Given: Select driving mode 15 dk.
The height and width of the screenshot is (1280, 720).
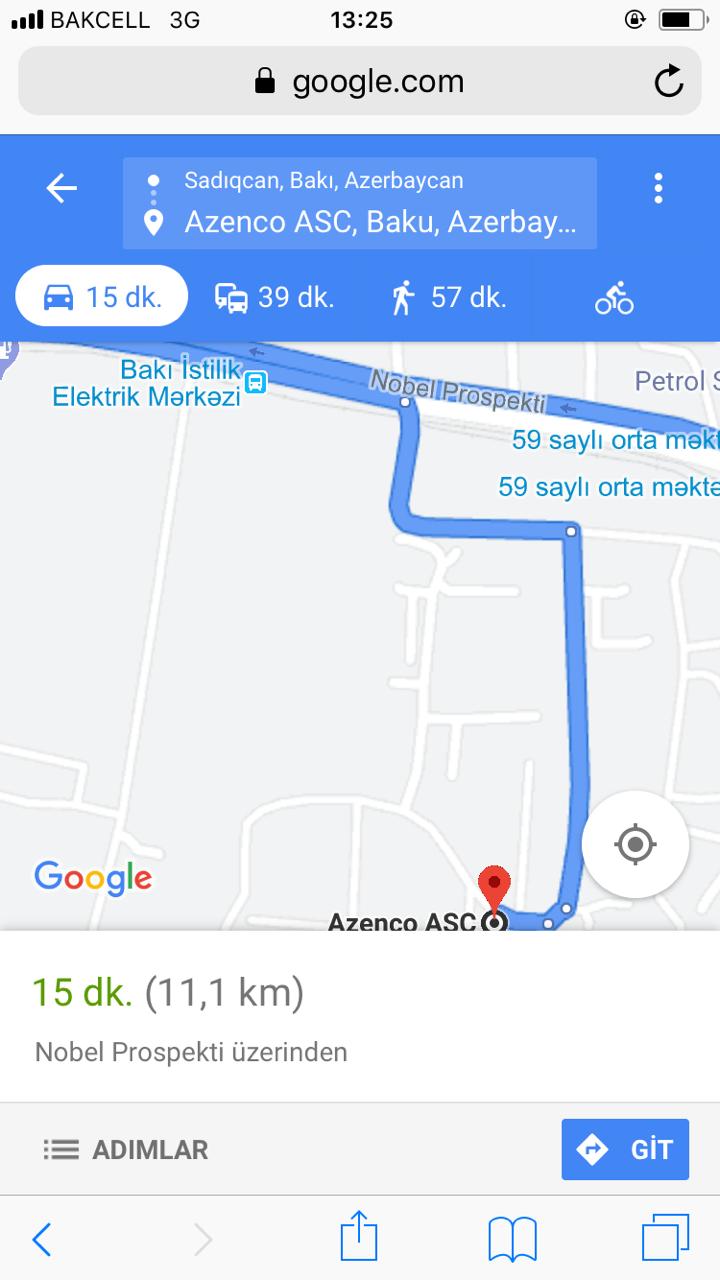Looking at the screenshot, I should (x=102, y=297).
